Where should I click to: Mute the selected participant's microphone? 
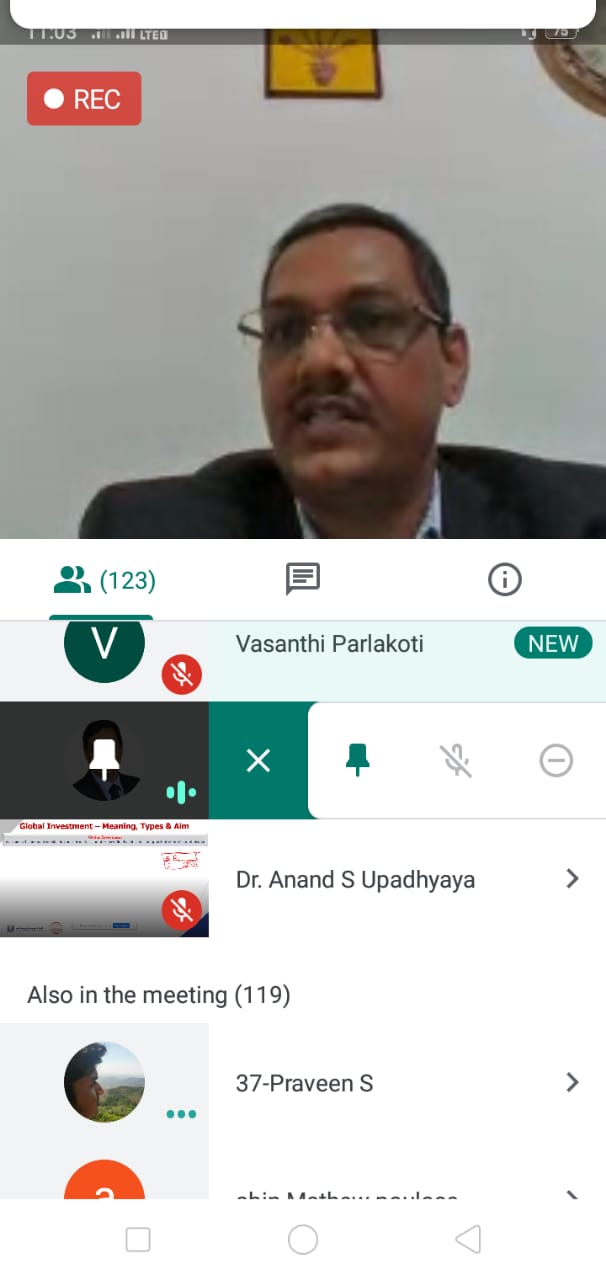(x=456, y=761)
